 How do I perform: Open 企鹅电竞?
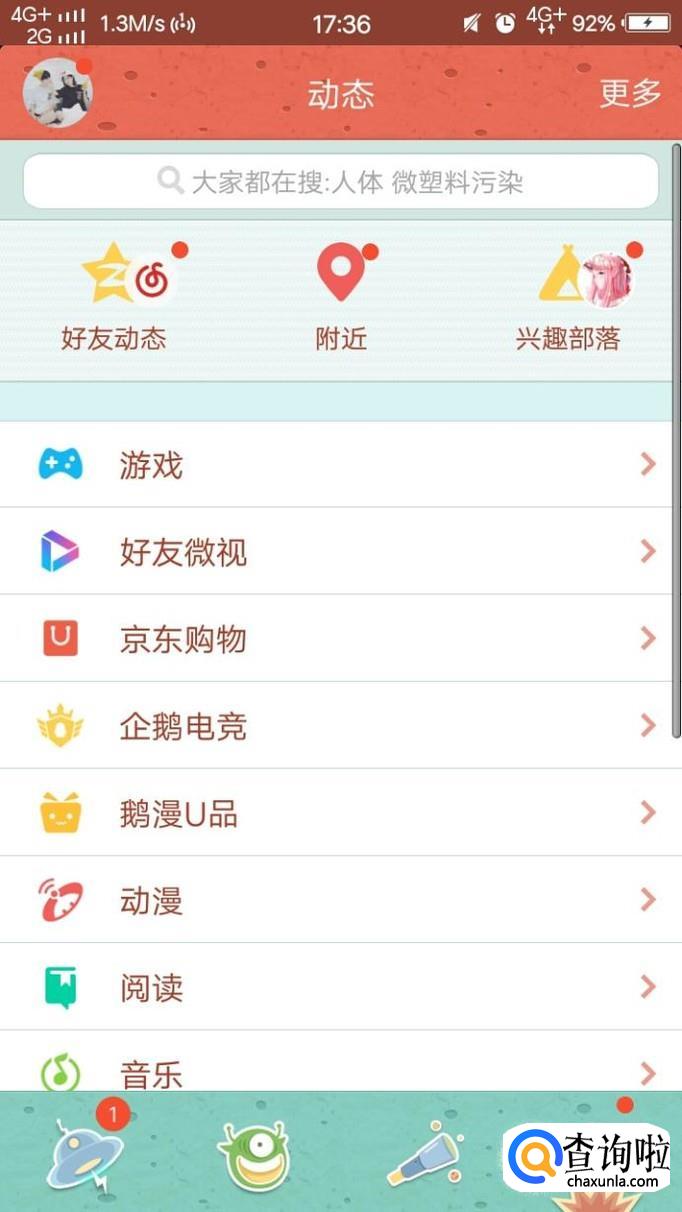pos(340,726)
